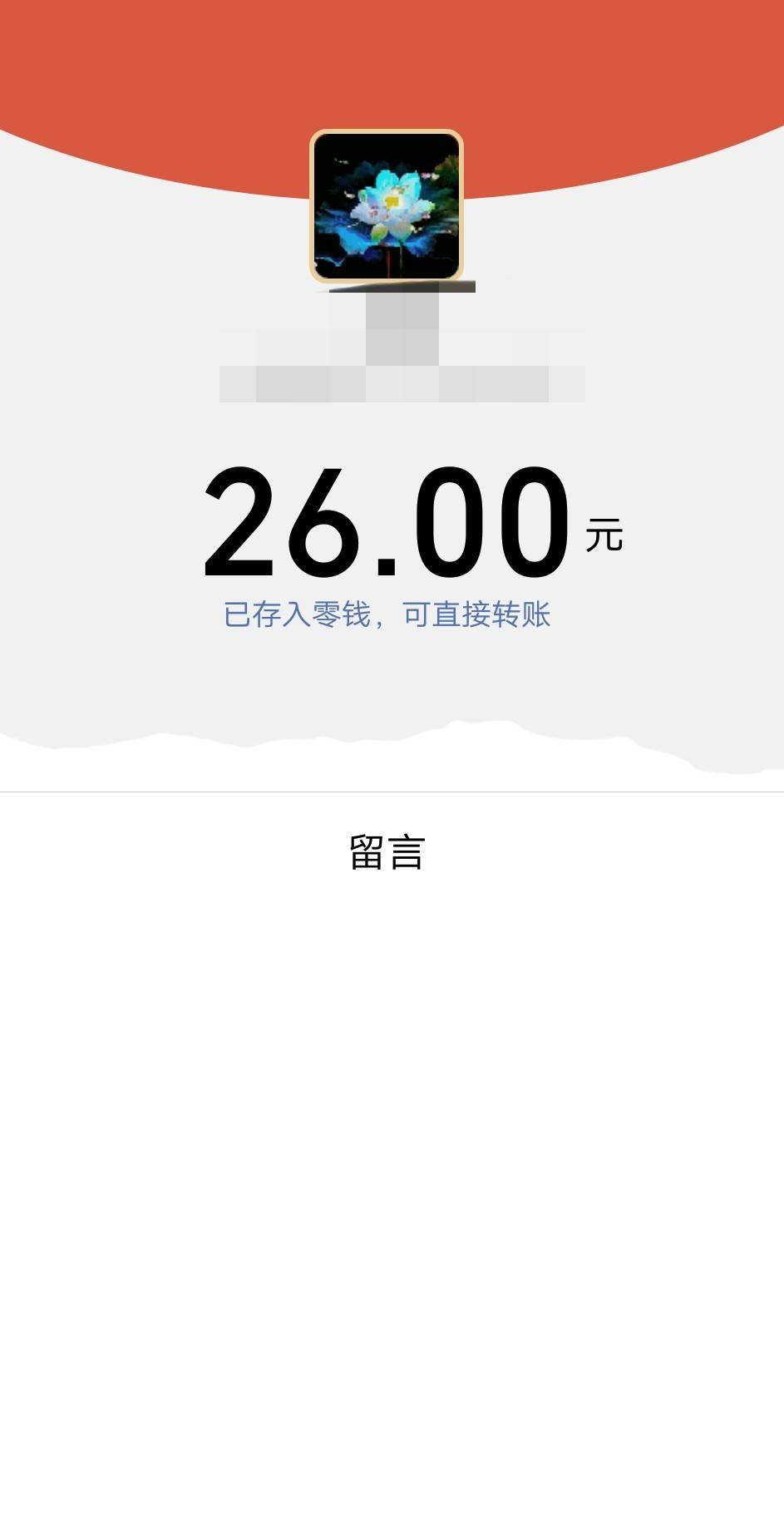The image size is (784, 1539).
Task: Tap the 已存入零钱,可直接转账 link
Action: [387, 614]
